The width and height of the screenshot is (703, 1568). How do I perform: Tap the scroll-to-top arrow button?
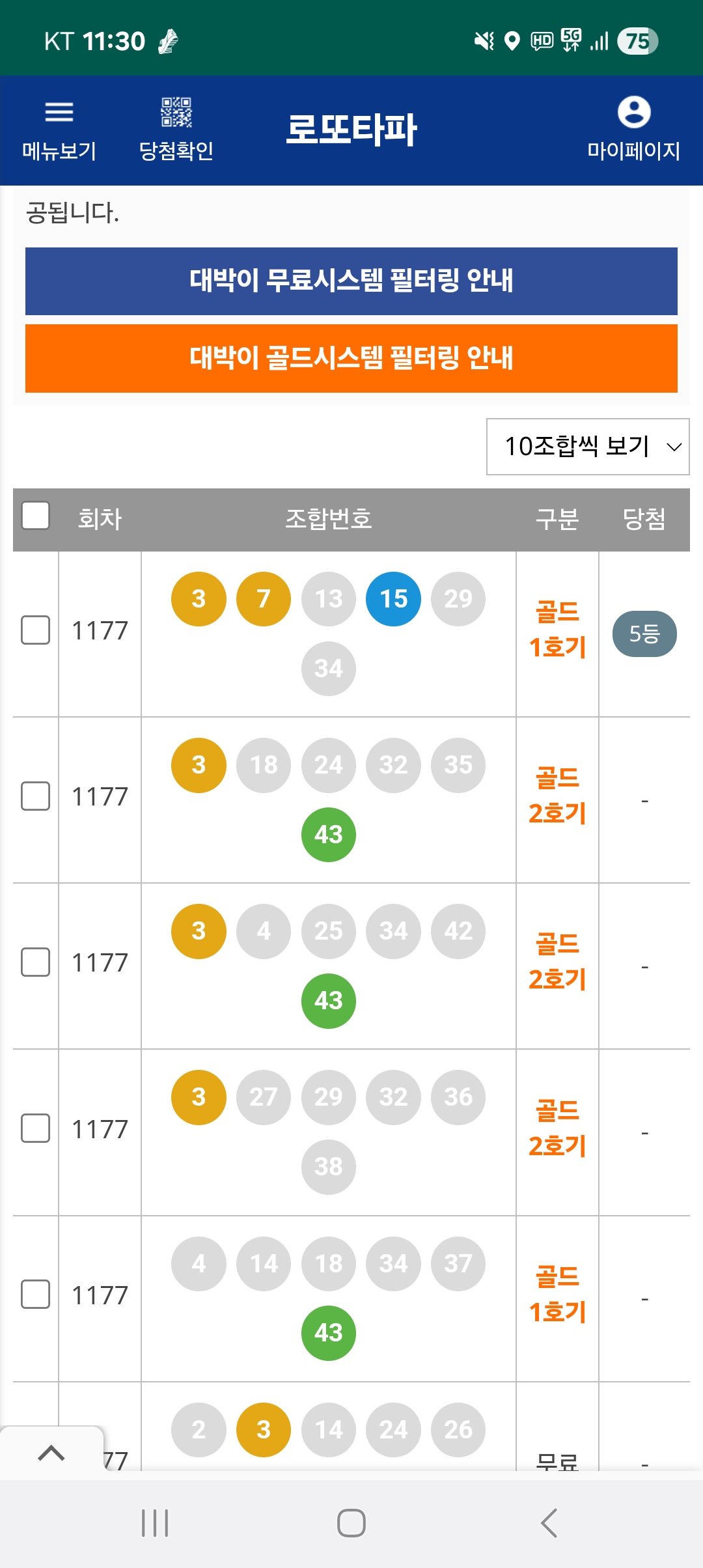coord(51,1453)
